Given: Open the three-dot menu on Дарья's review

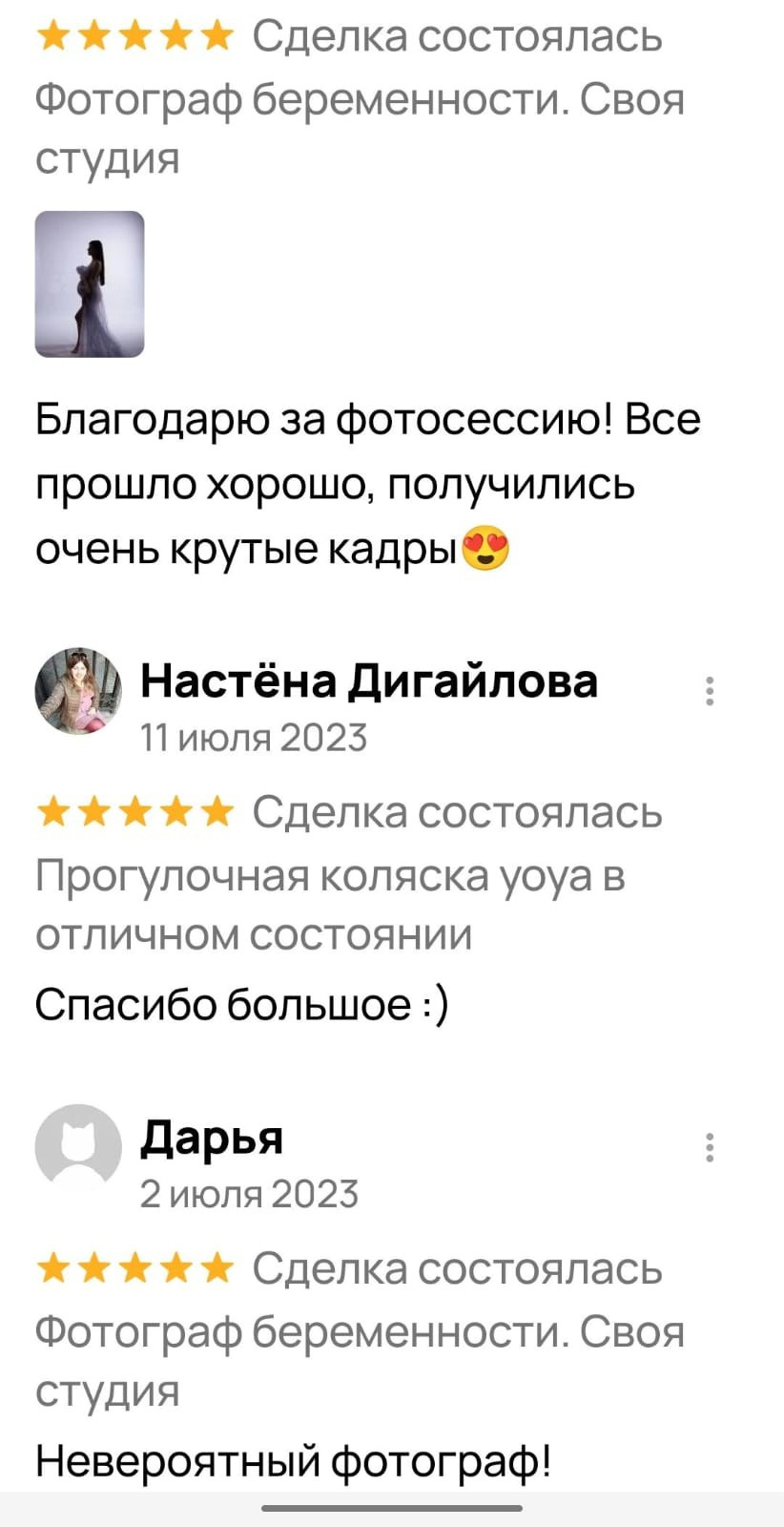Looking at the screenshot, I should (x=711, y=1149).
